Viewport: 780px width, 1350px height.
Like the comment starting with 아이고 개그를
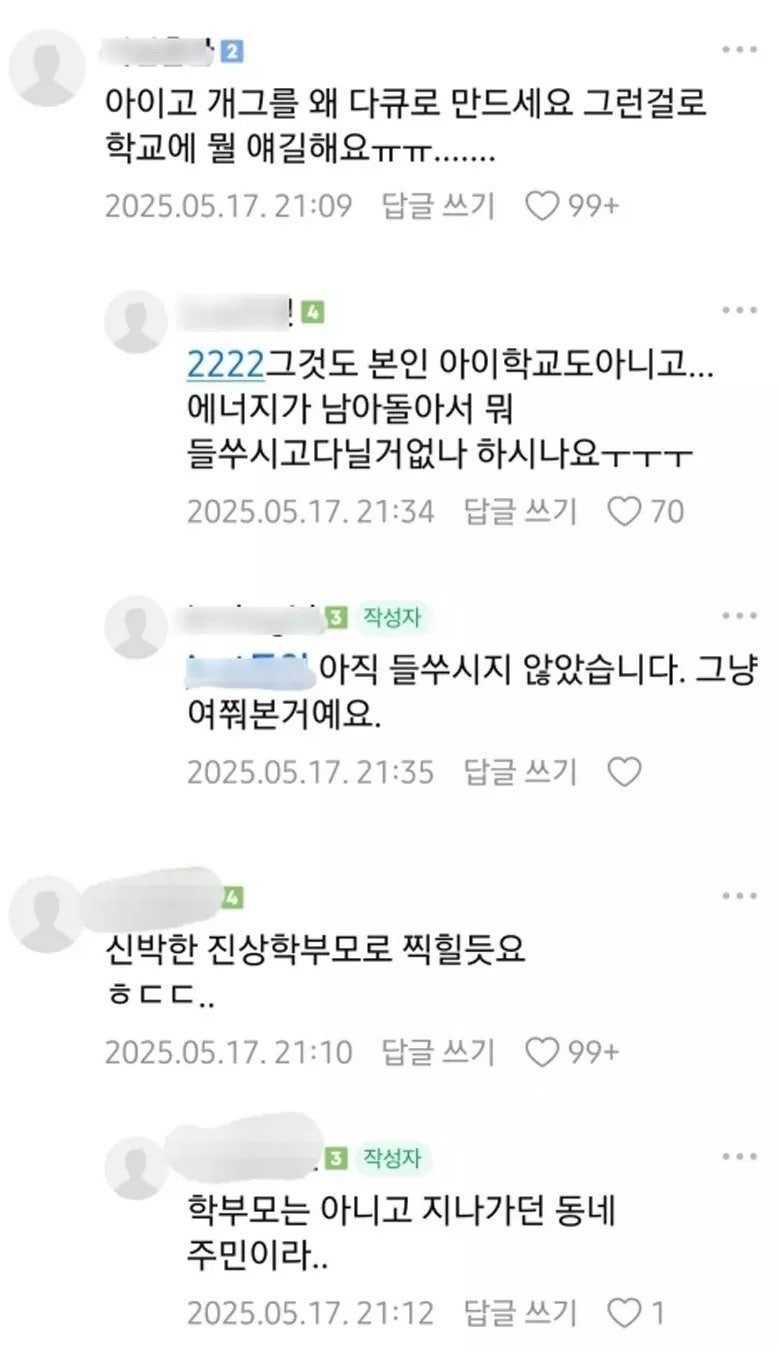tap(542, 207)
